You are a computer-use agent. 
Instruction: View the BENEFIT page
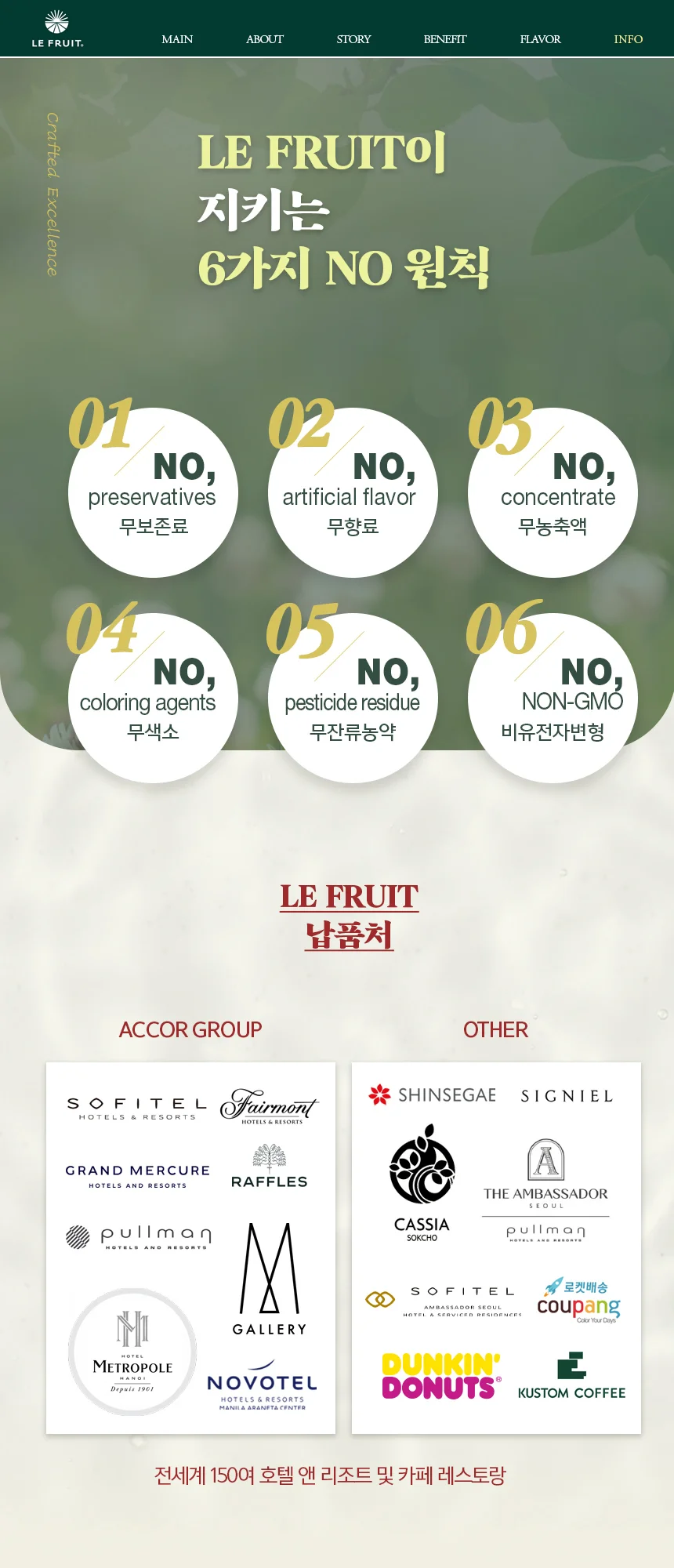[445, 39]
